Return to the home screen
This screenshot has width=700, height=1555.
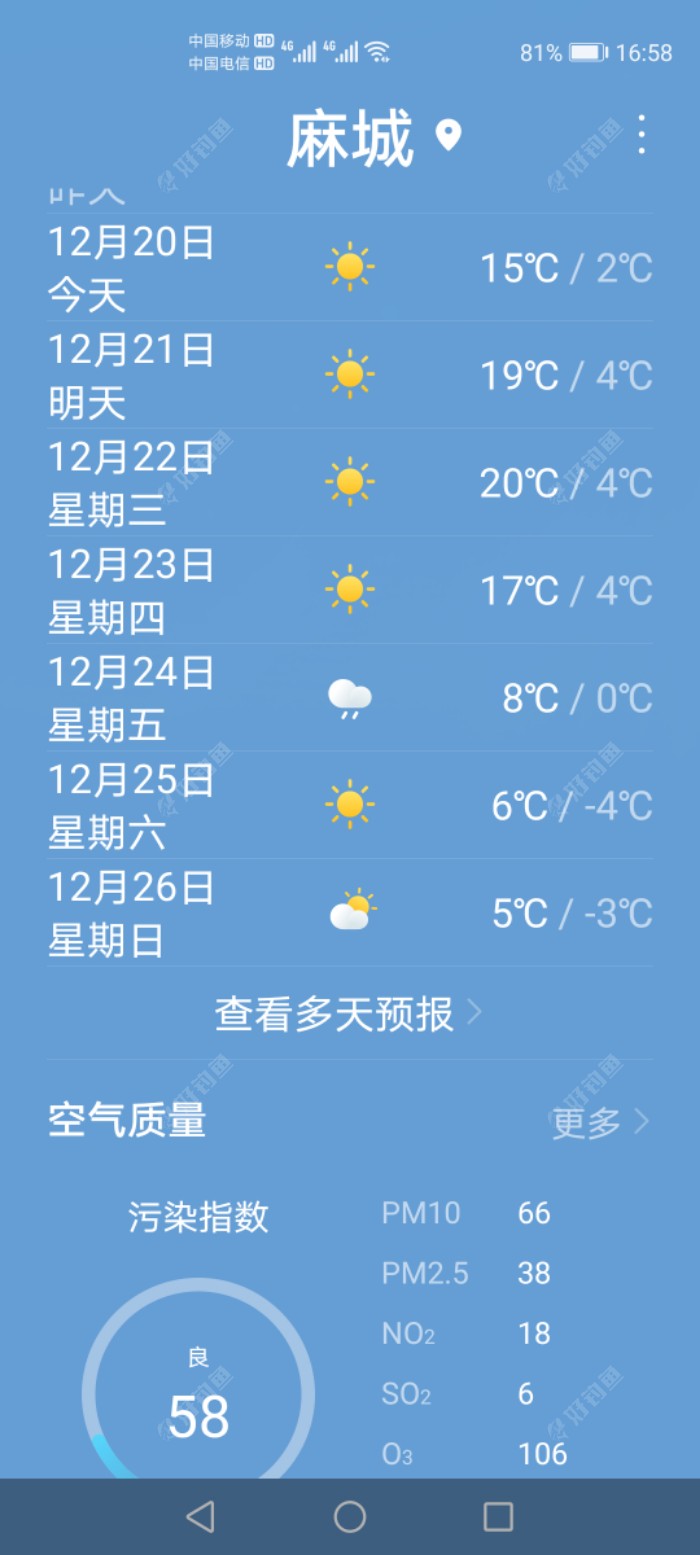350,1516
